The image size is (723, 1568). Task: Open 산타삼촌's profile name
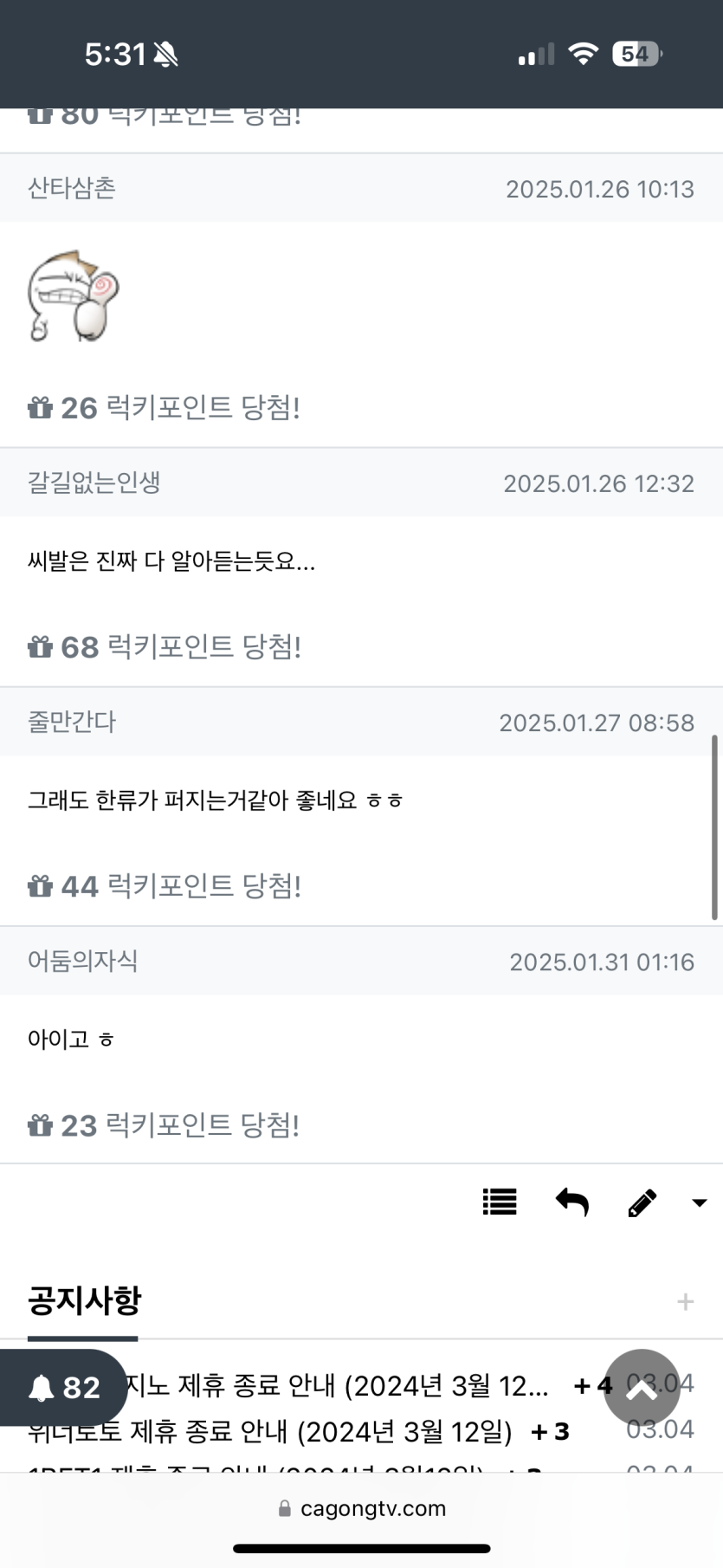[72, 188]
